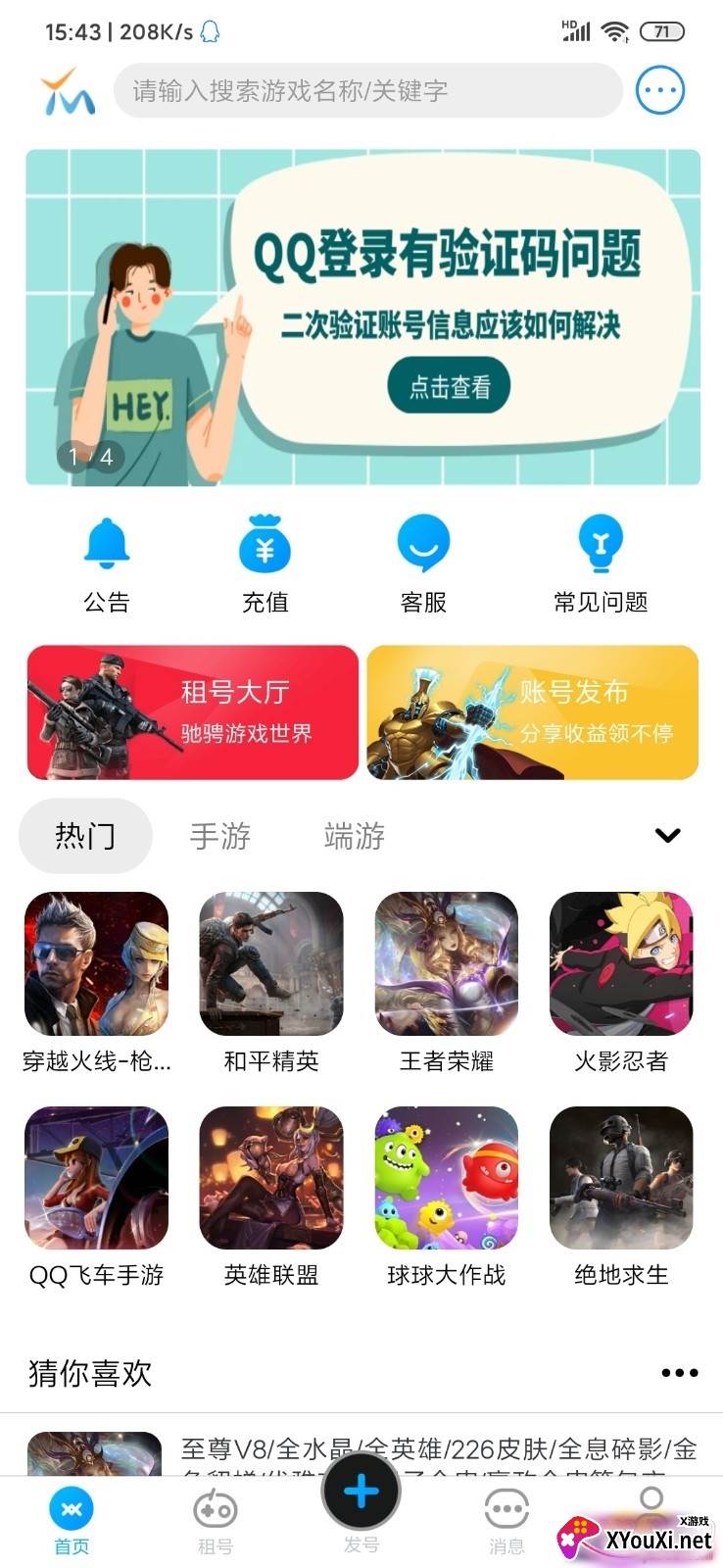The image size is (723, 1568).
Task: Open the circle more-options menu beside search
Action: point(660,89)
